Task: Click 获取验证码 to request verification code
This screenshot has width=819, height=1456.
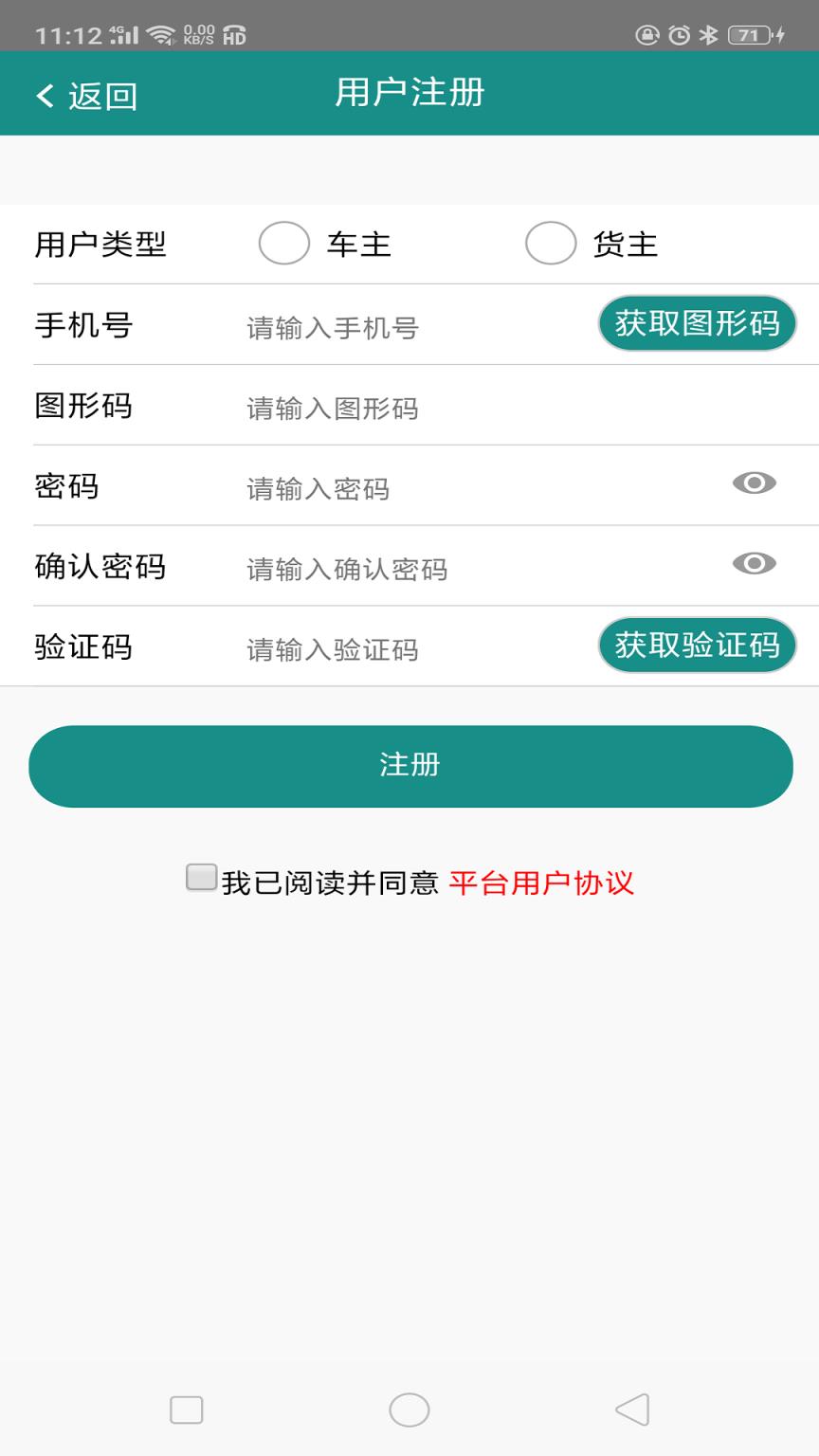Action: tap(697, 646)
